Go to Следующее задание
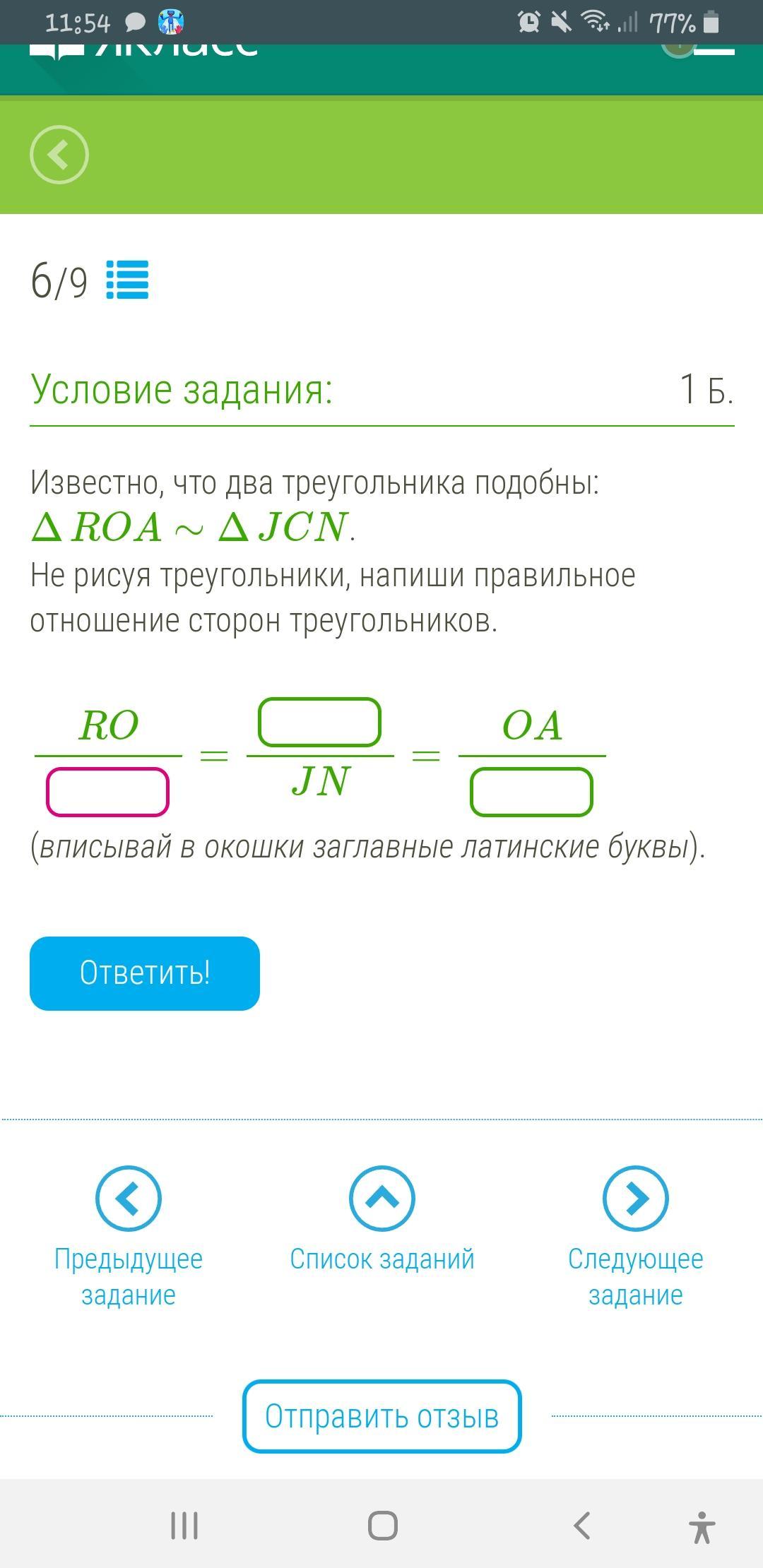763x1568 pixels. coord(635,1236)
